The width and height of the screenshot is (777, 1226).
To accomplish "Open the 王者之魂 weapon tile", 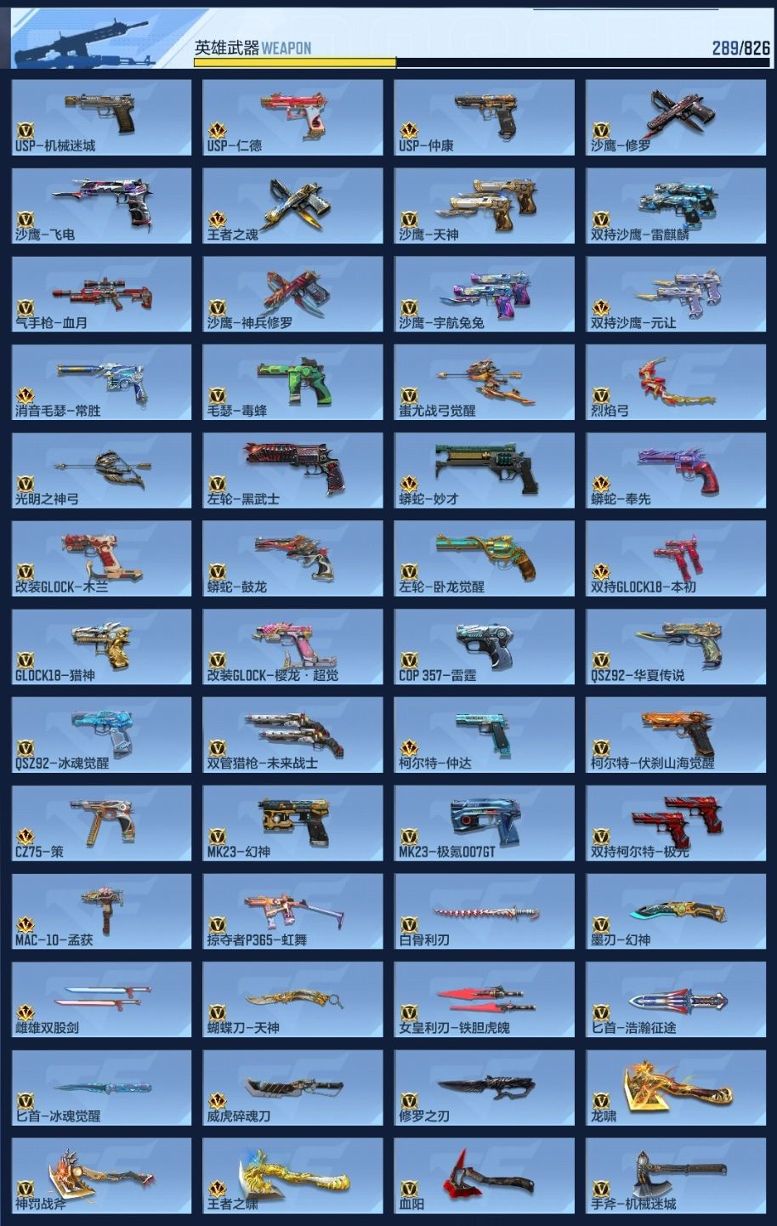I will pos(292,205).
